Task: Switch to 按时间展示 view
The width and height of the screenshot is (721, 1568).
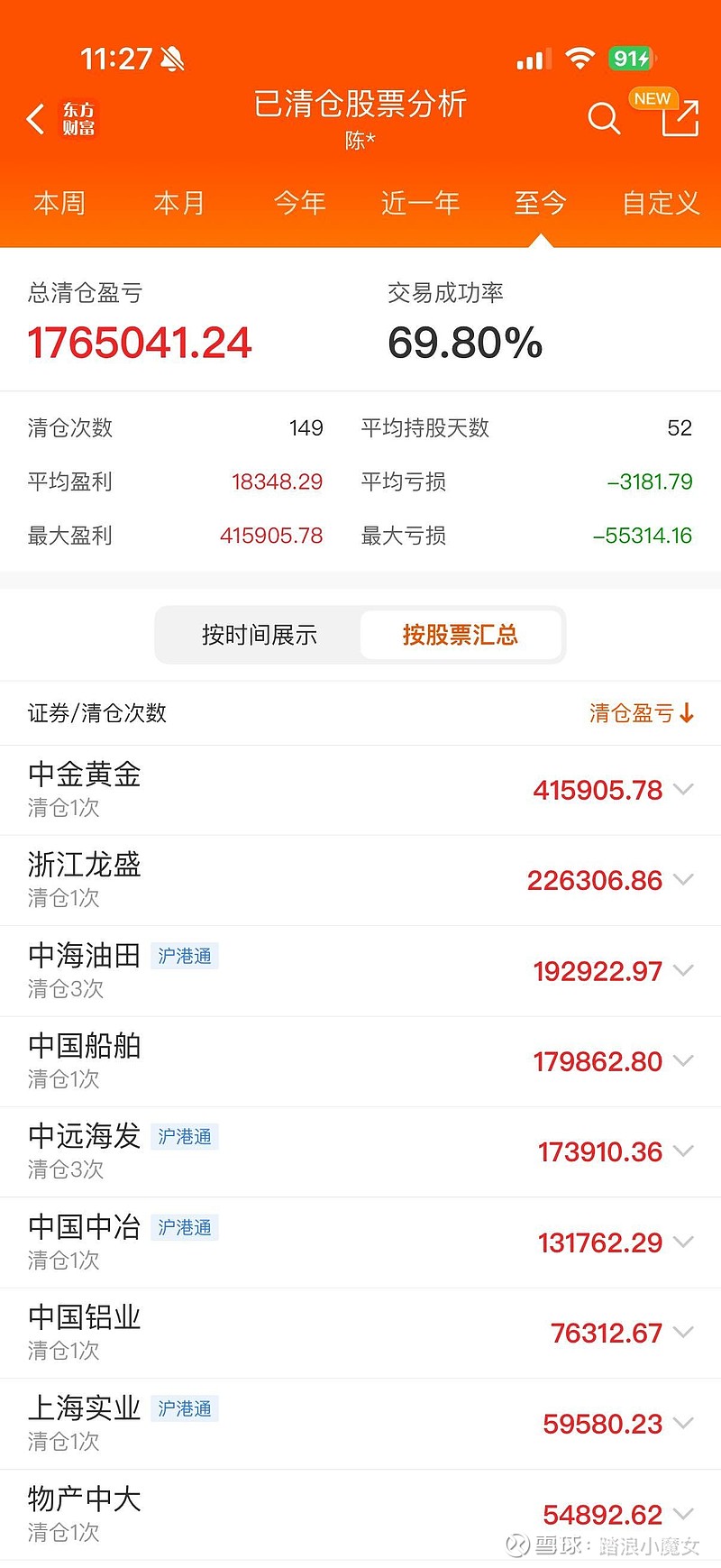Action: 260,635
